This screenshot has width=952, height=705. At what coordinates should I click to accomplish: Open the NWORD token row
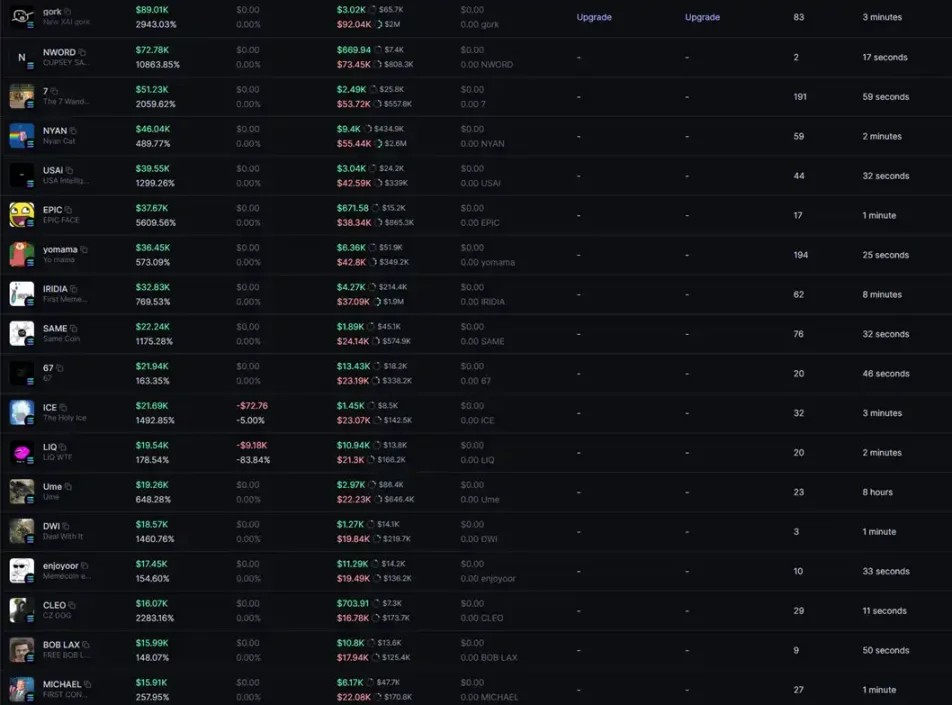tap(58, 52)
